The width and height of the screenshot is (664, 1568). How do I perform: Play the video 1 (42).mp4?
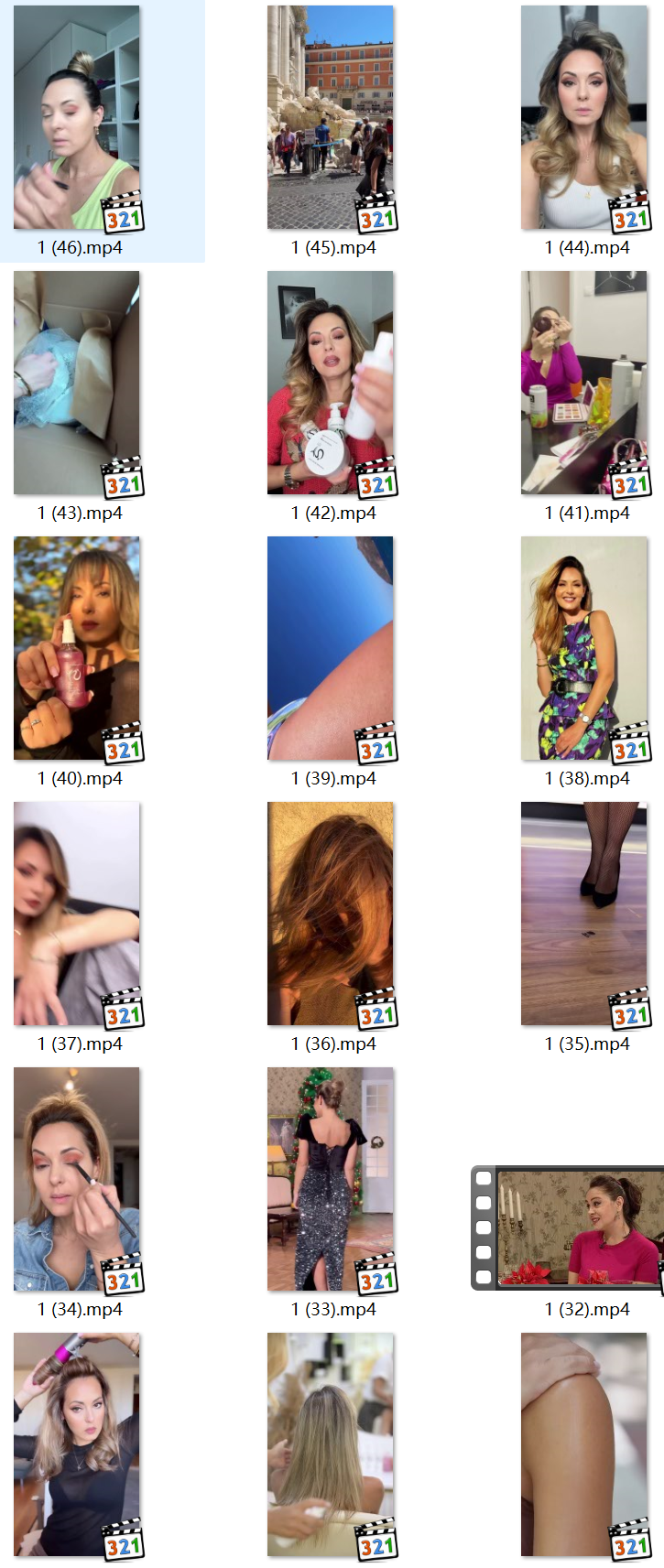coord(331,384)
